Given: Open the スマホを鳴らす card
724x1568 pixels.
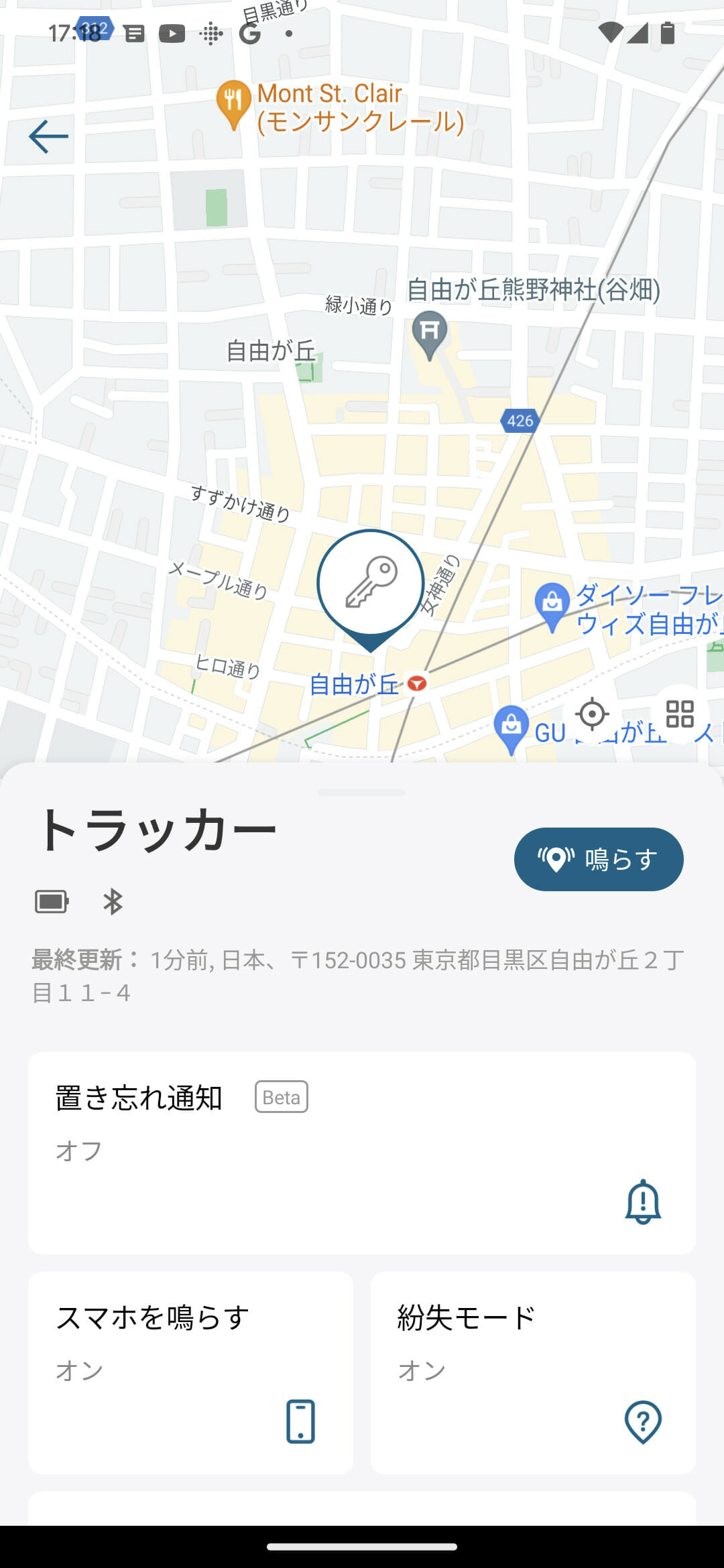Looking at the screenshot, I should coord(190,1373).
